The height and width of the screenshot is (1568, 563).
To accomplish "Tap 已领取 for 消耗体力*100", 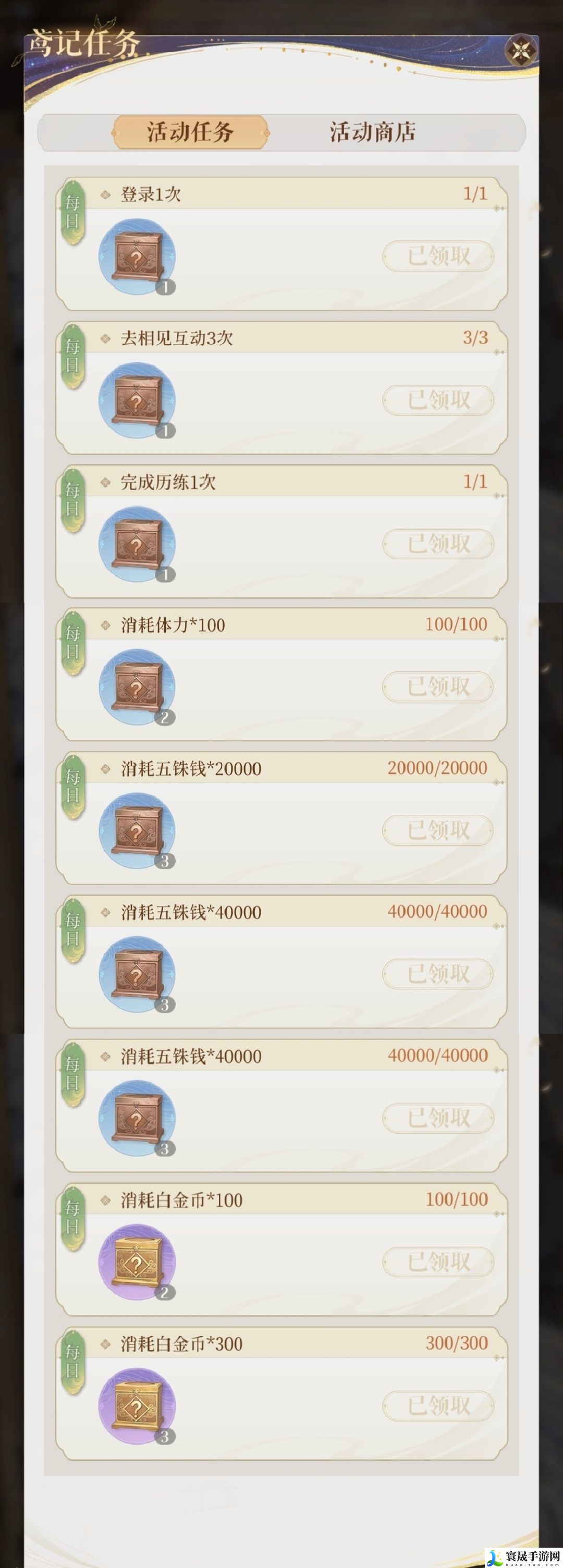I will (437, 687).
